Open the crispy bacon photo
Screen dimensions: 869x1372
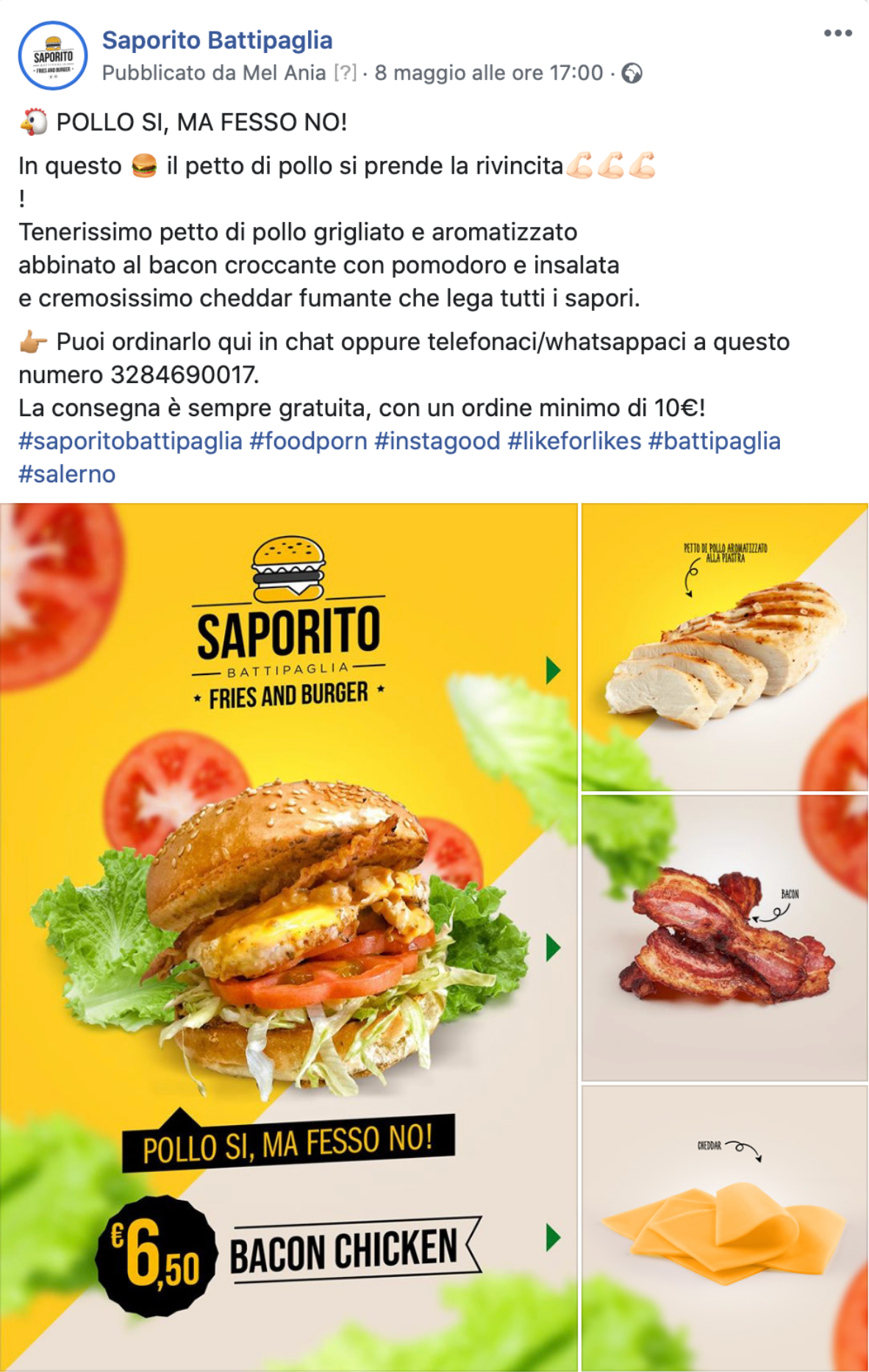pos(724,937)
